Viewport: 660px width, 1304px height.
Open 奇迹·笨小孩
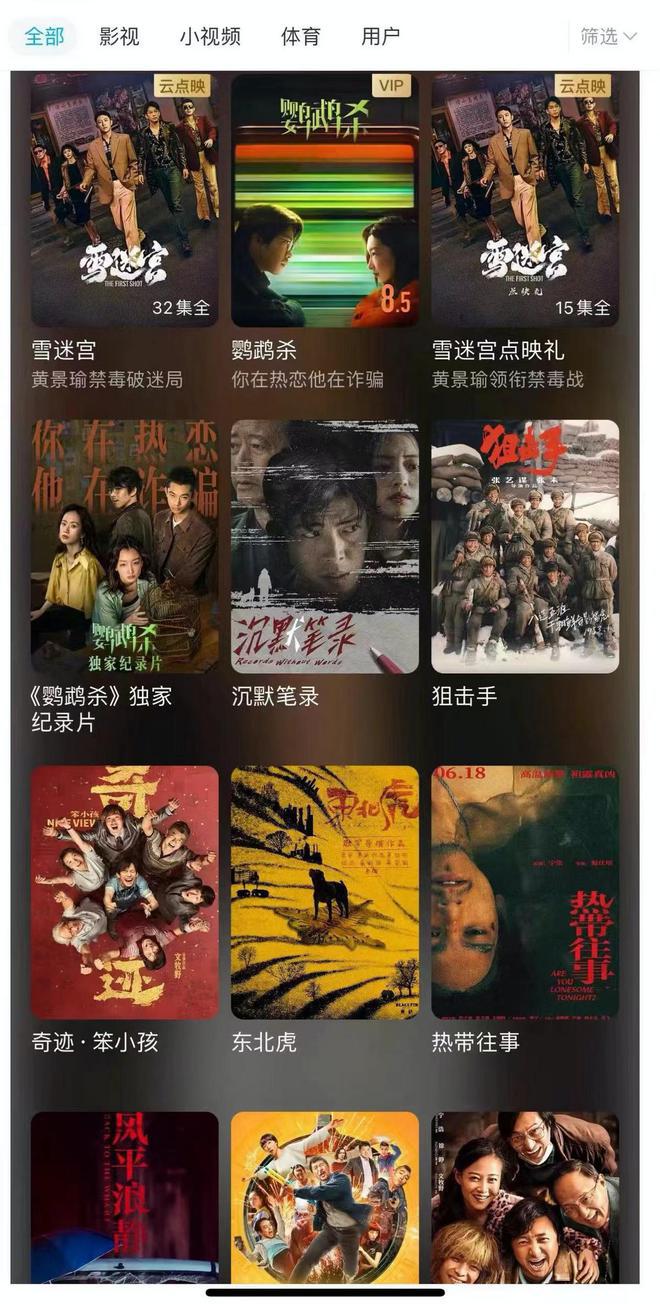point(124,892)
